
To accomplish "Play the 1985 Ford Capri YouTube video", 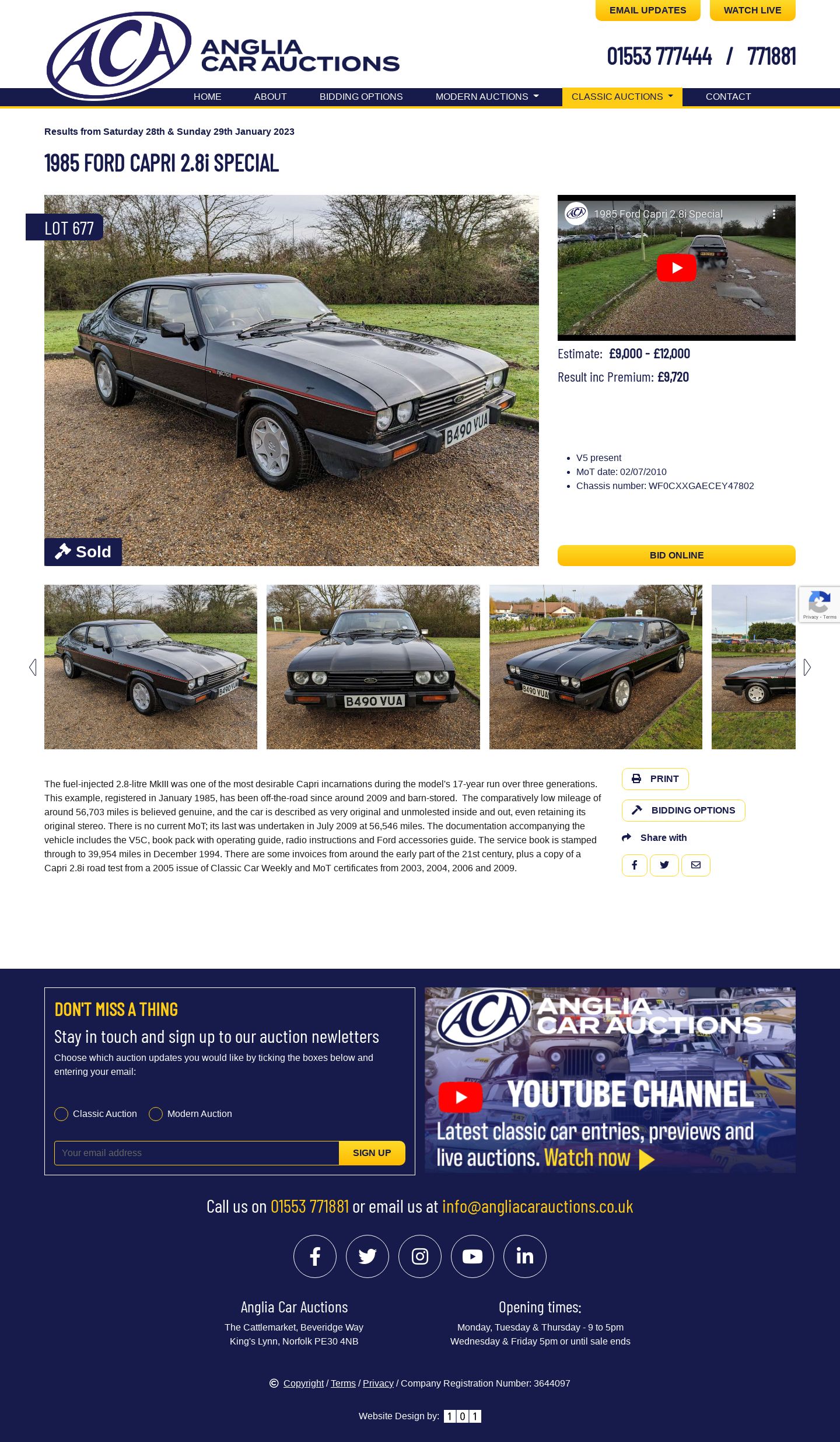I will [677, 268].
